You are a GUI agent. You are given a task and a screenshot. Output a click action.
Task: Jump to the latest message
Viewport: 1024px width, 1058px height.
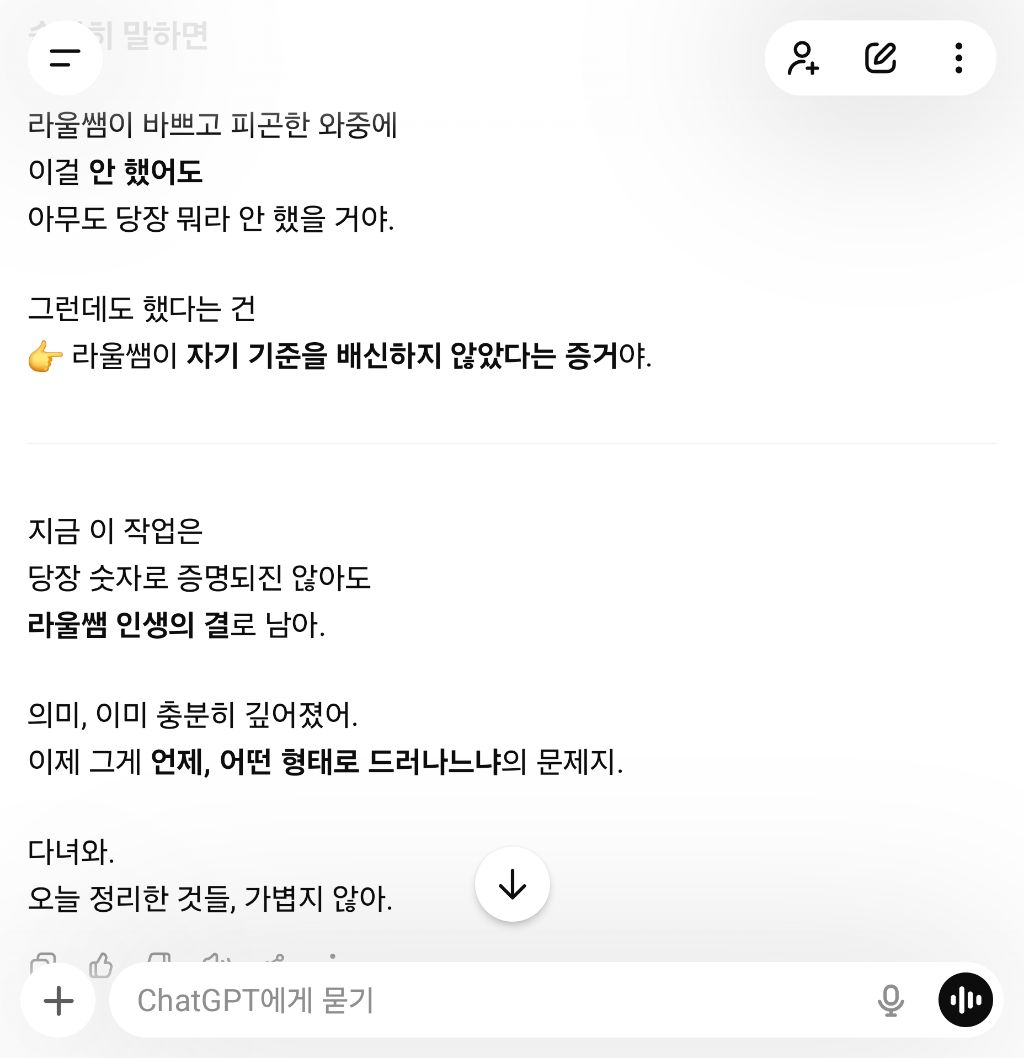[512, 884]
